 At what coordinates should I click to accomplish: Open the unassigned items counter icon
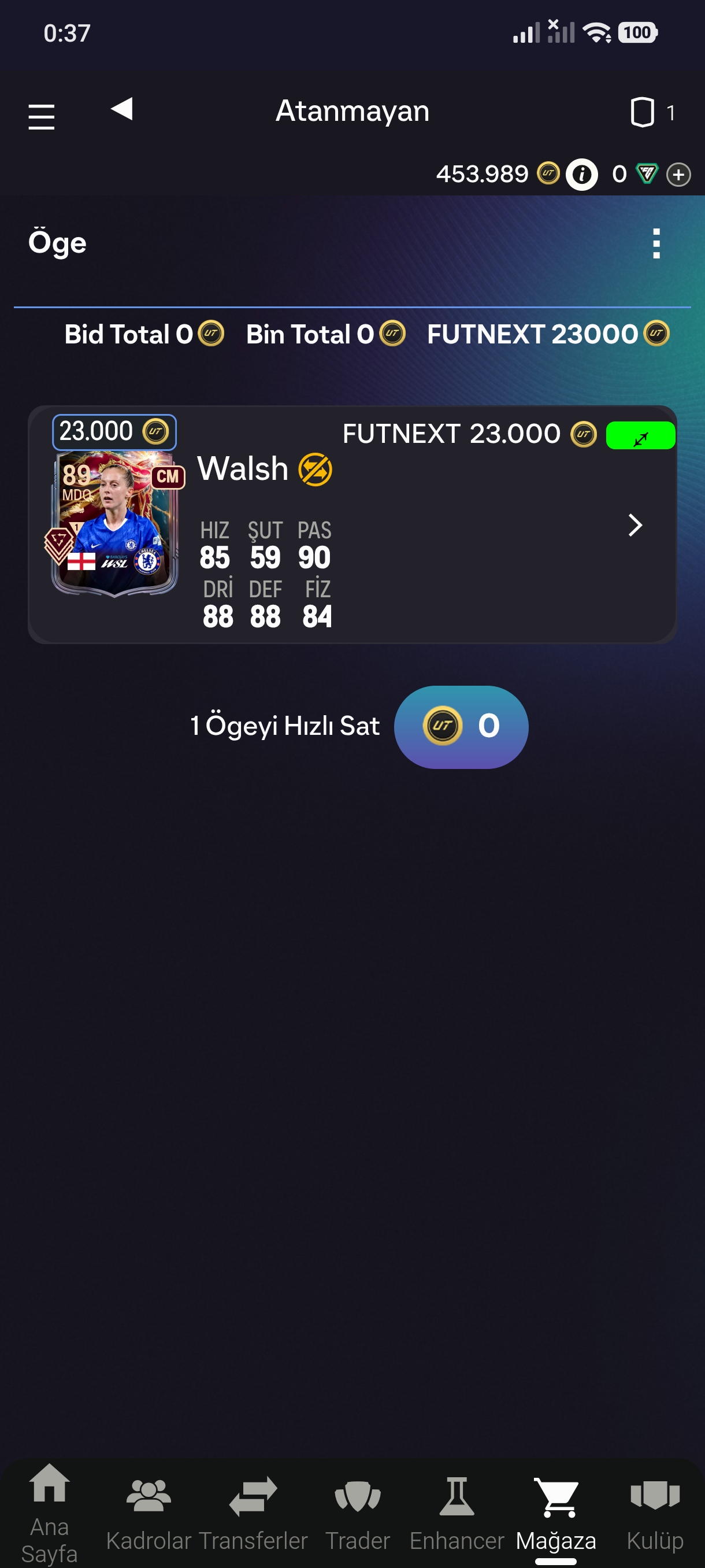[x=642, y=112]
